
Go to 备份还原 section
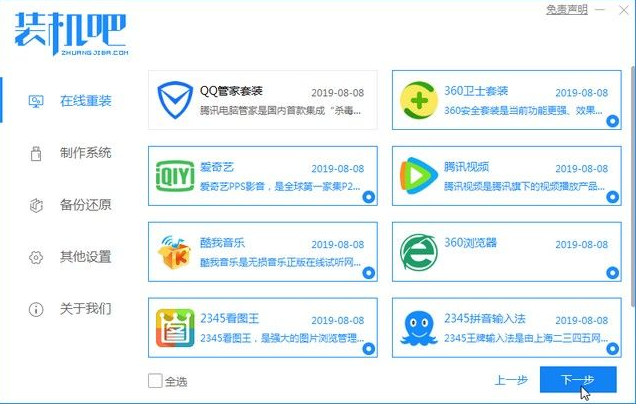85,205
